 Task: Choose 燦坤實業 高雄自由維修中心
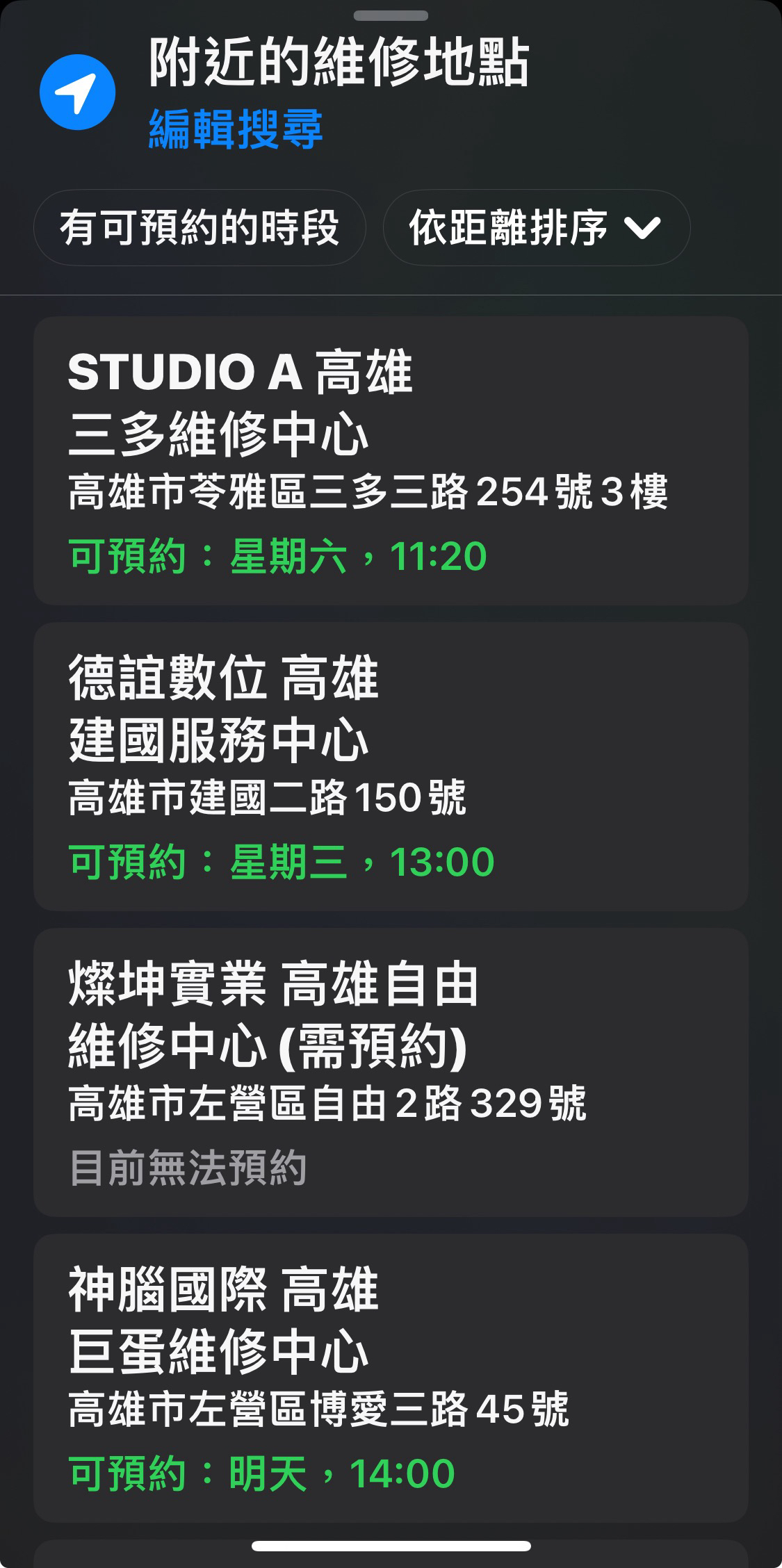pyautogui.click(x=391, y=1072)
